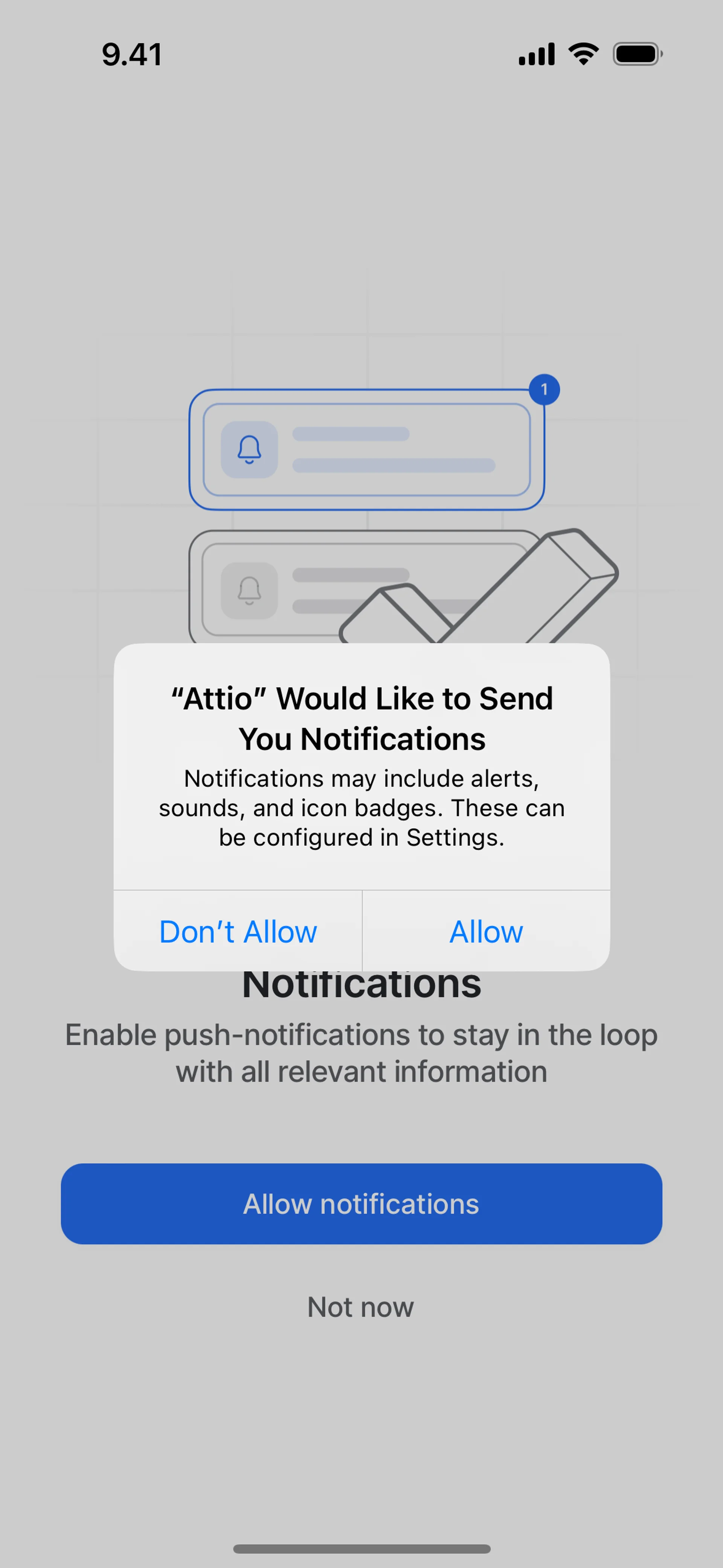Choose Don't Allow in the permission dialog
The width and height of the screenshot is (723, 1568).
pyautogui.click(x=238, y=931)
